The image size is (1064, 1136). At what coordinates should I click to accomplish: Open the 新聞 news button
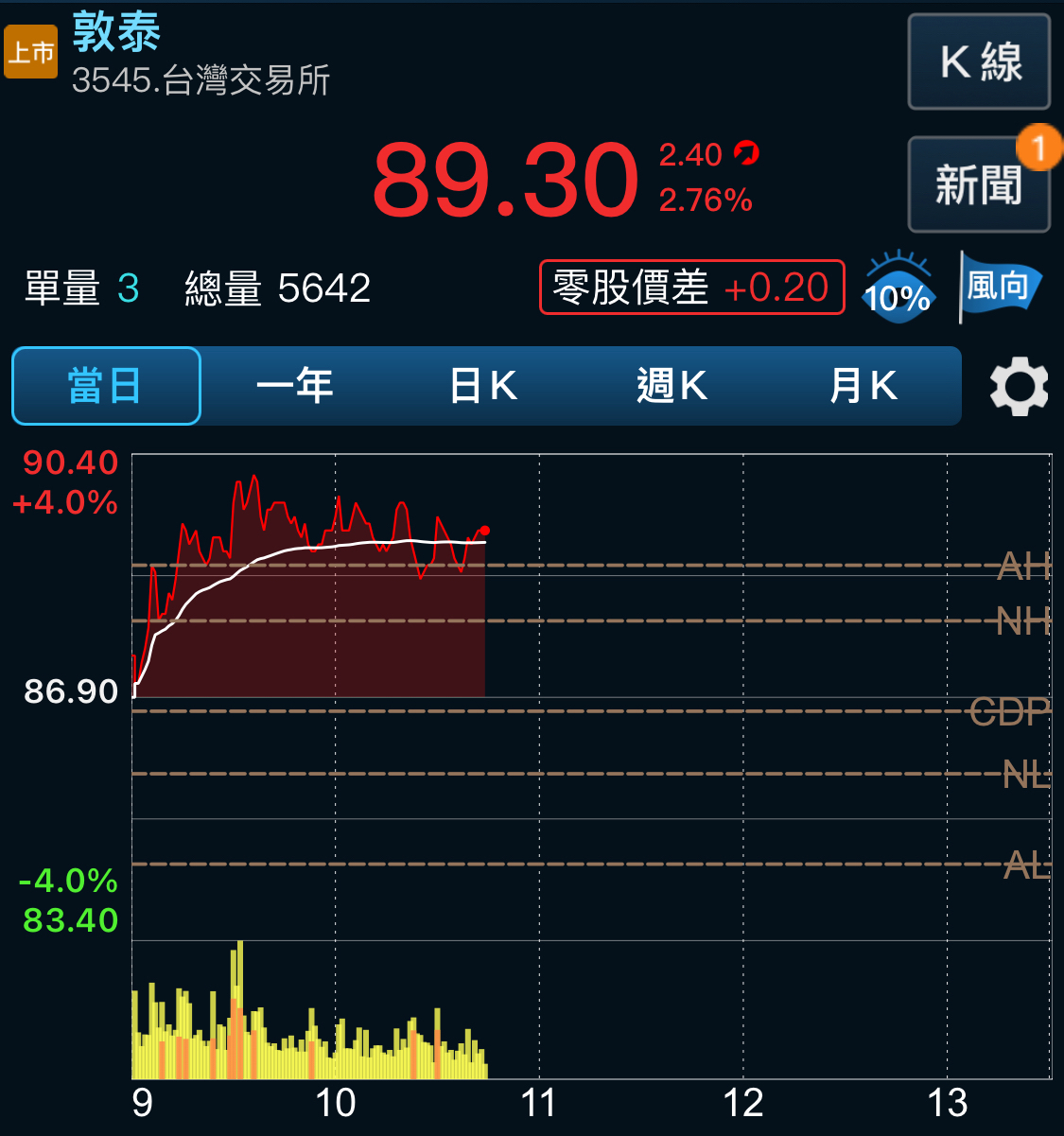click(x=979, y=184)
